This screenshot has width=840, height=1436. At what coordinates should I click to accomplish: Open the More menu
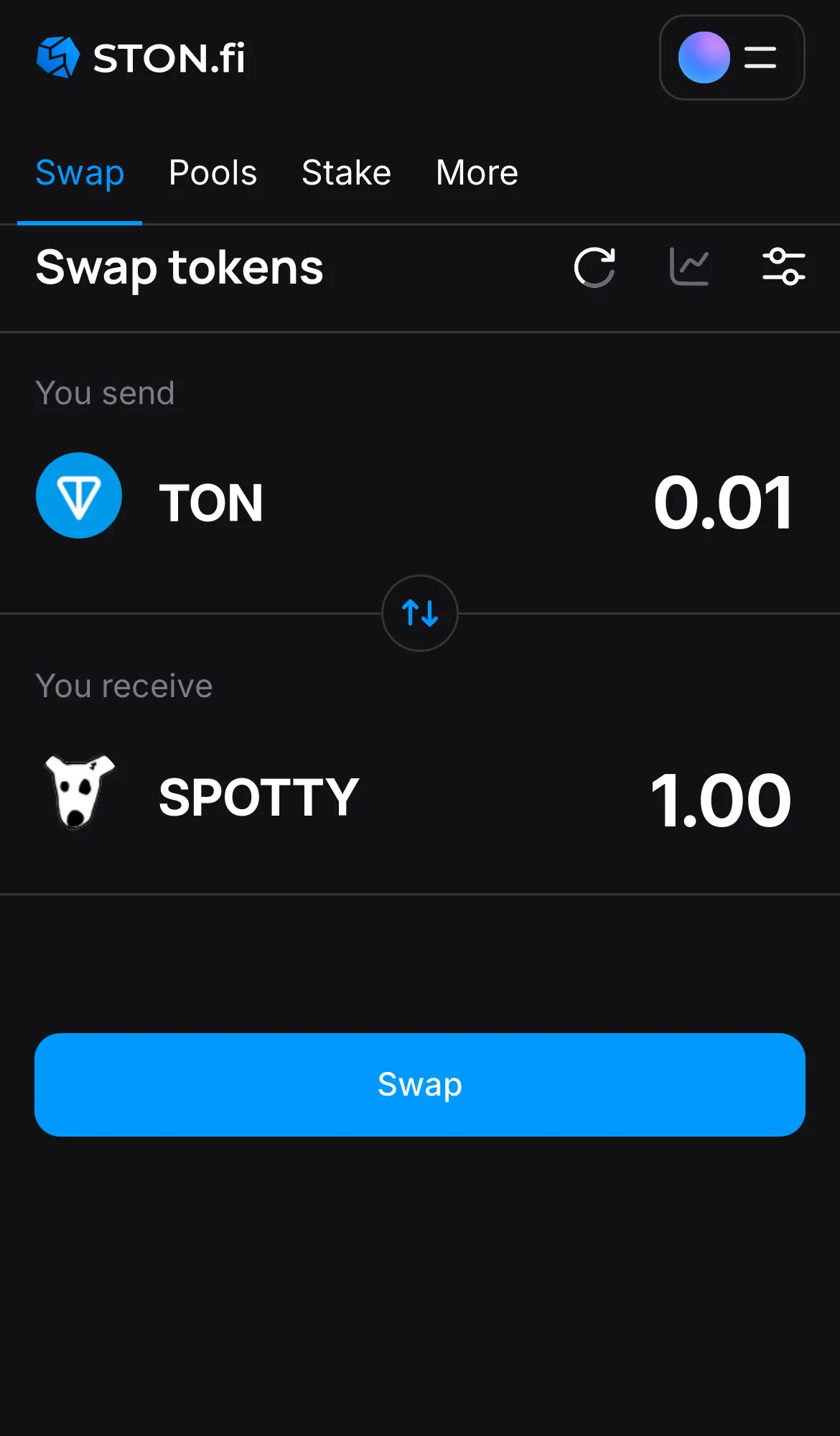(476, 172)
